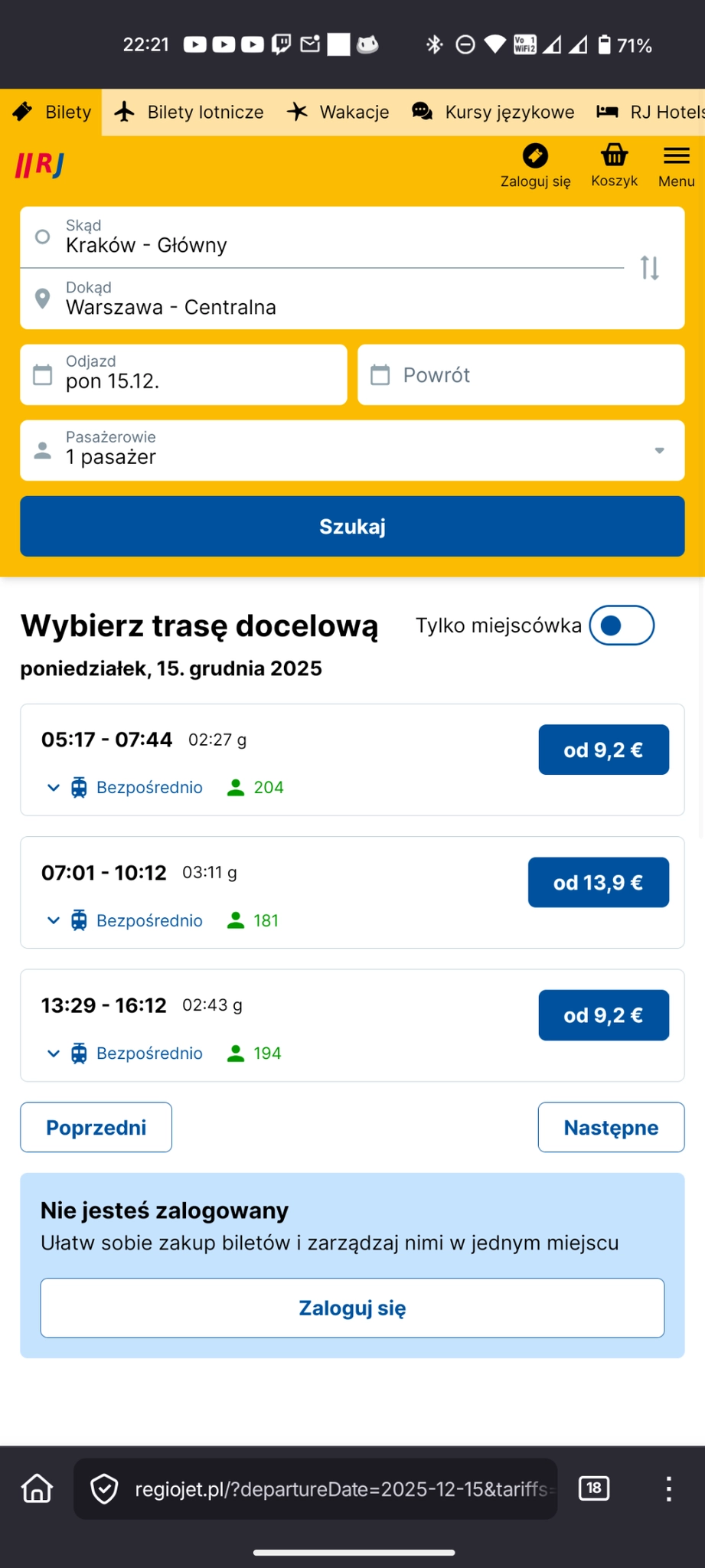Swap origin and destination stations

(650, 268)
